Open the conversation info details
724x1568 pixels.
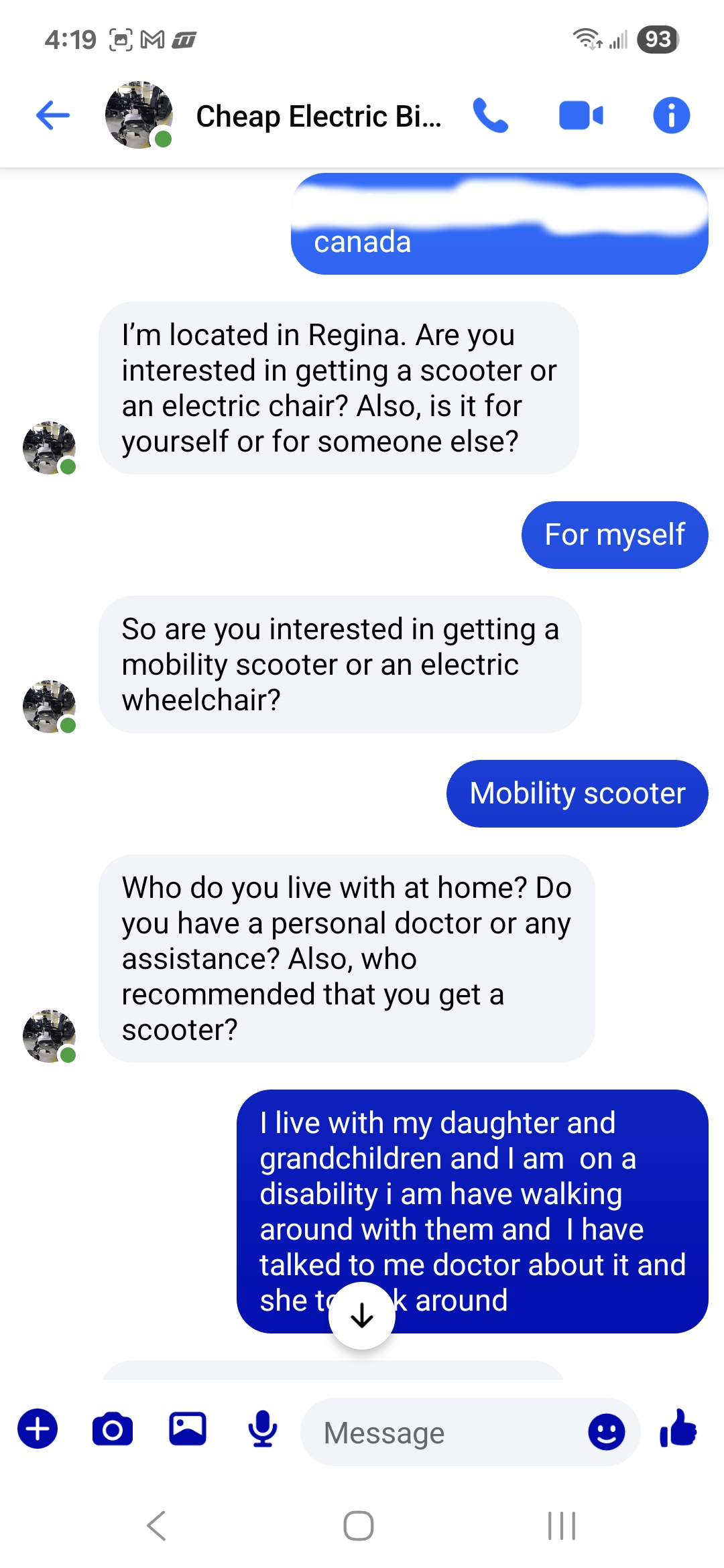[671, 115]
